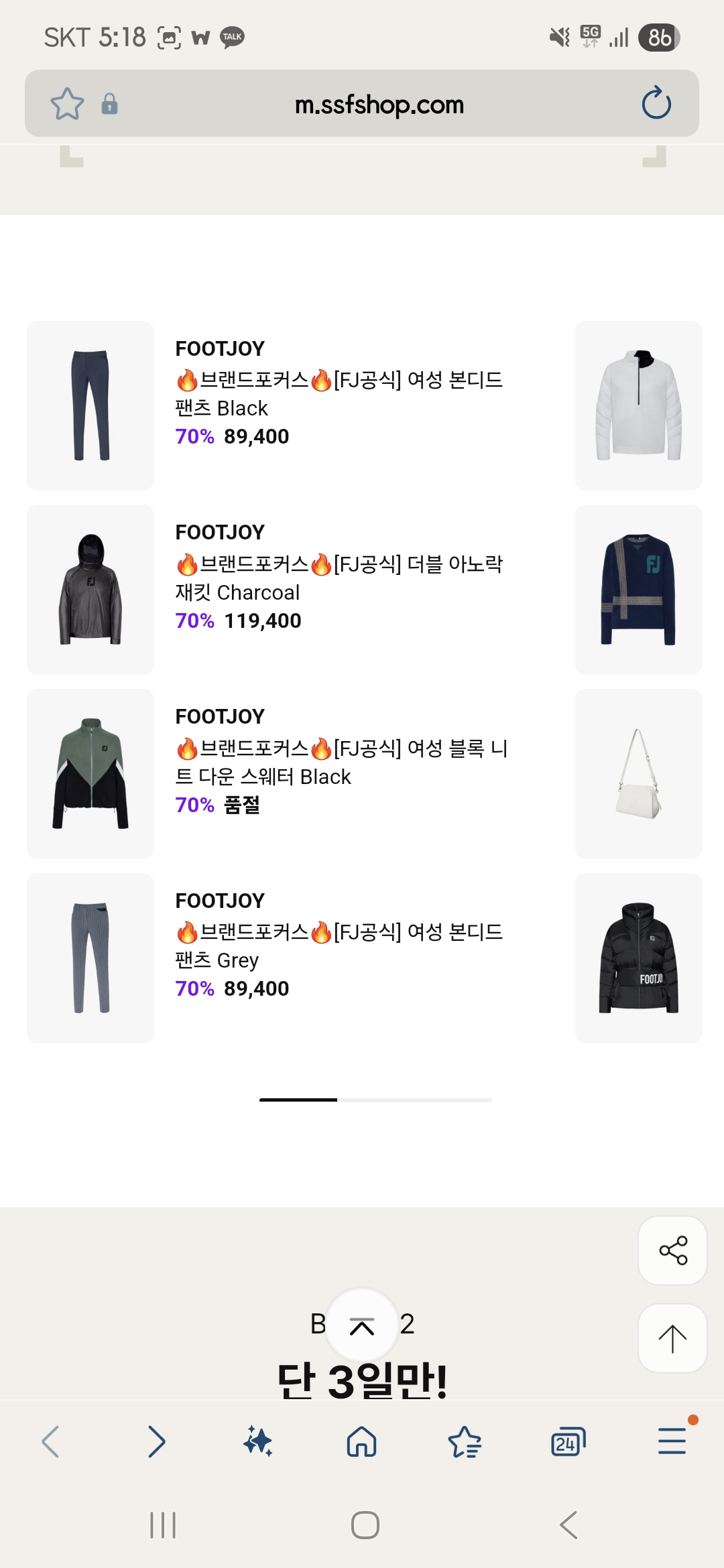724x1568 pixels.
Task: View the navy FJ knit sweater product
Action: [638, 590]
